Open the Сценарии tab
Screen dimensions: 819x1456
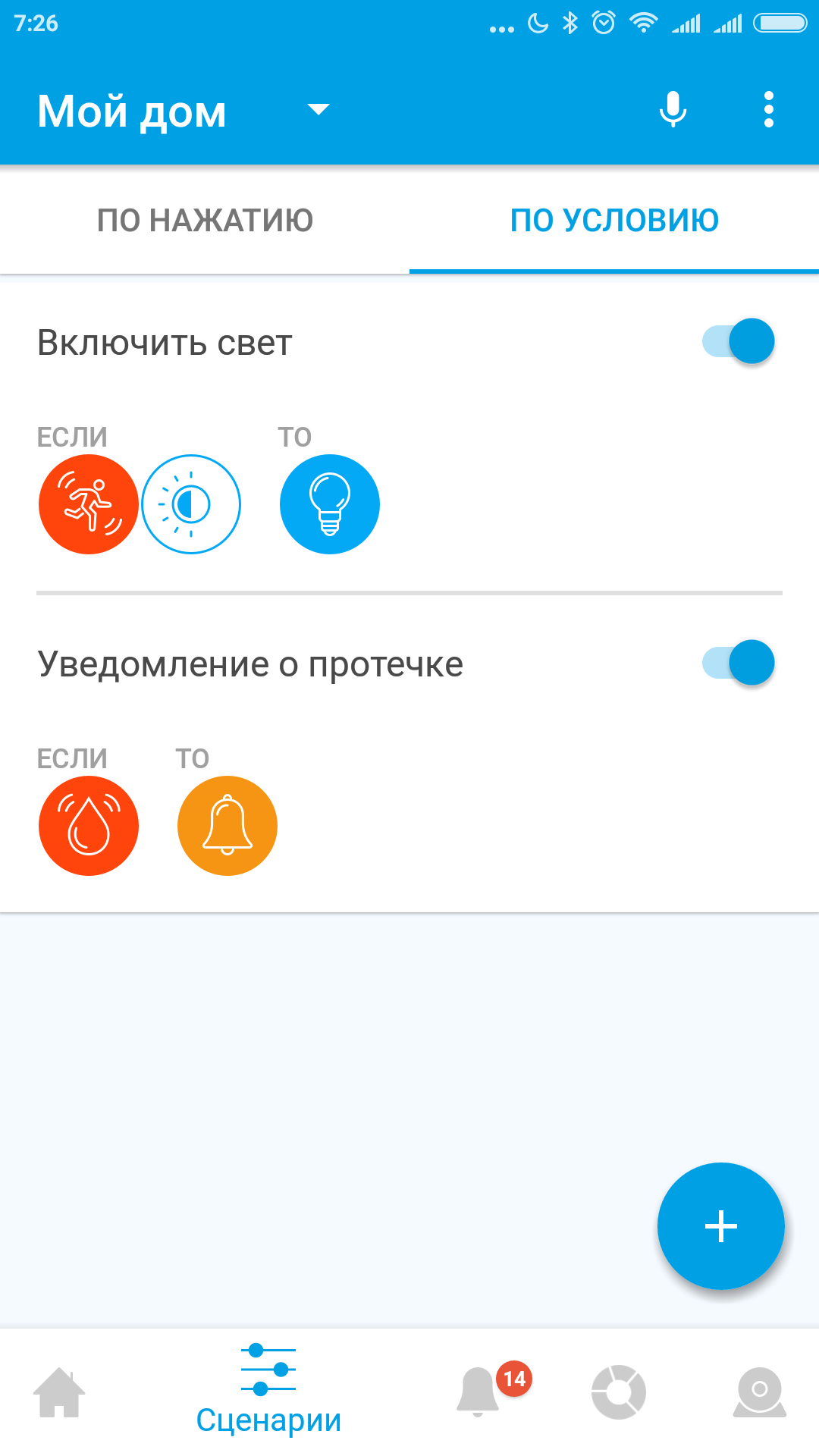click(268, 1392)
